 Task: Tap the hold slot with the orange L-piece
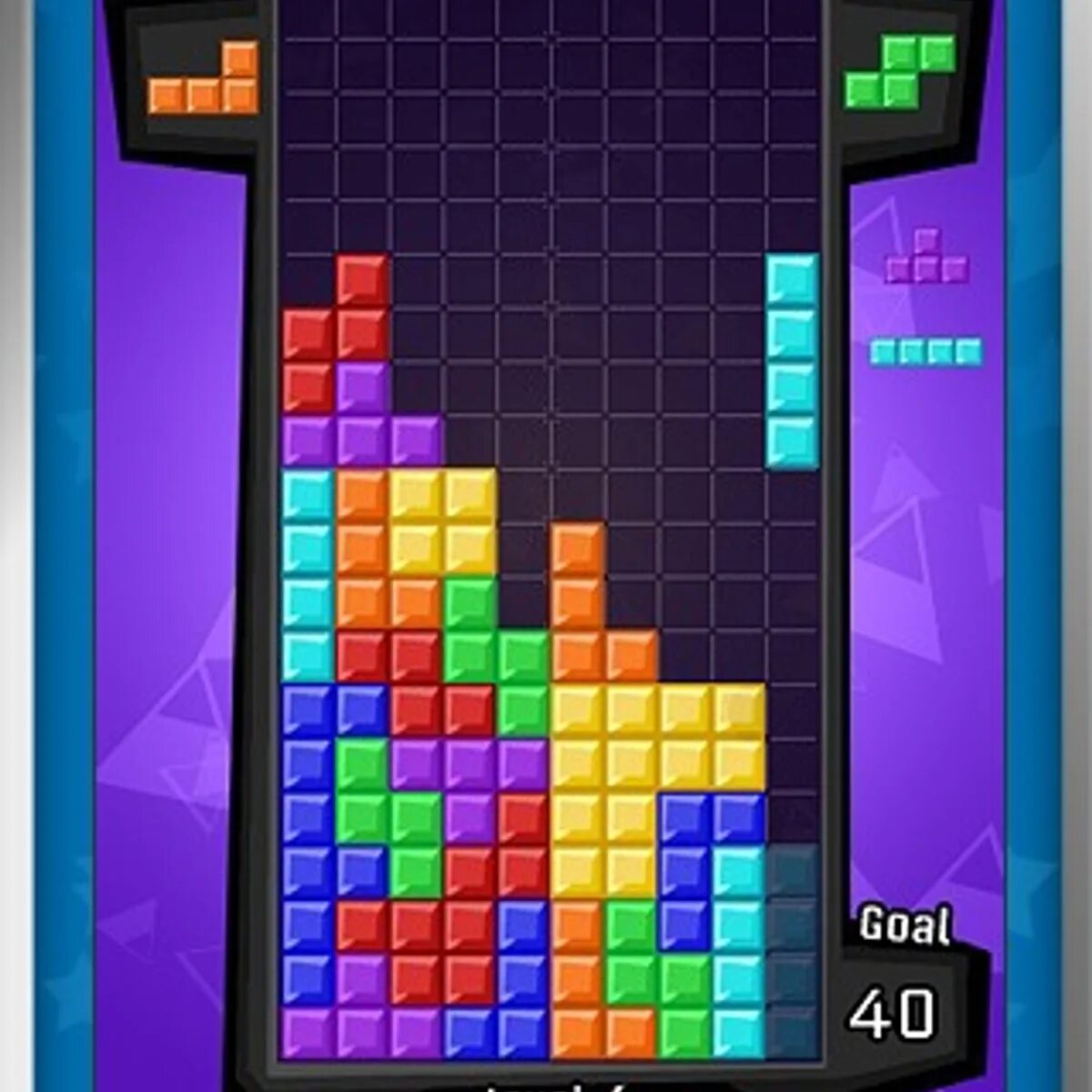[204, 80]
